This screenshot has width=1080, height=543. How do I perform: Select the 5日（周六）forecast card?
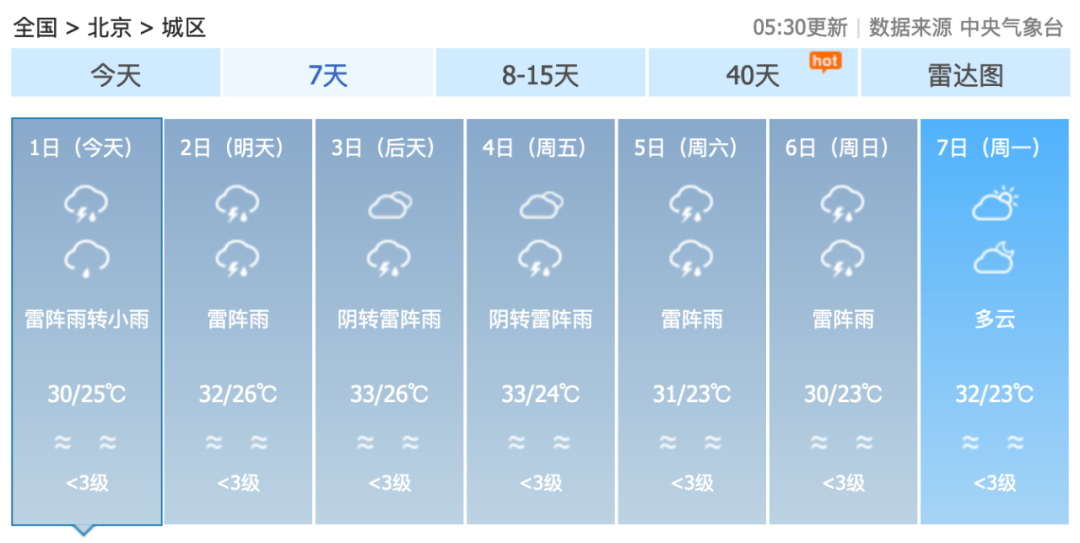[691, 320]
